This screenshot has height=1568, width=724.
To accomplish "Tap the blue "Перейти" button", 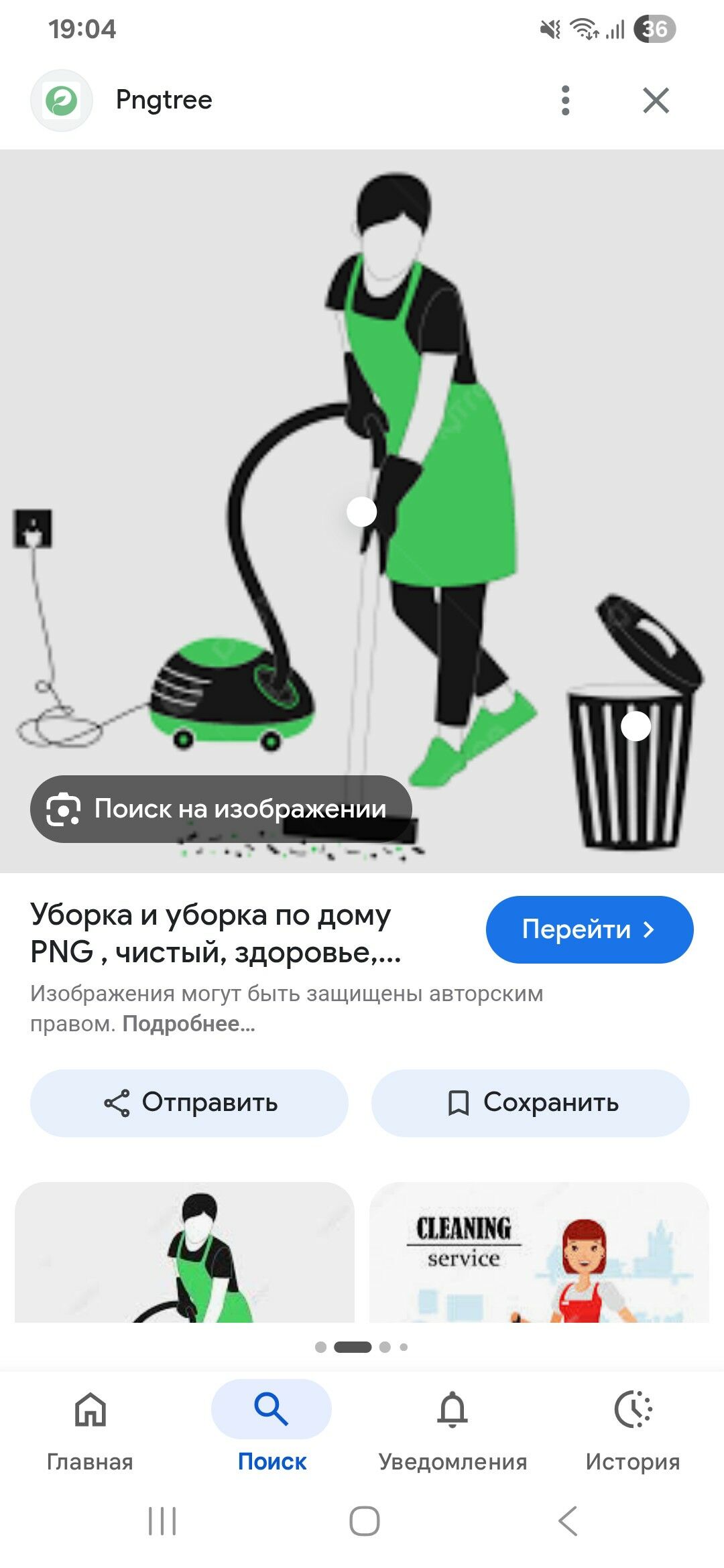I will coord(589,929).
